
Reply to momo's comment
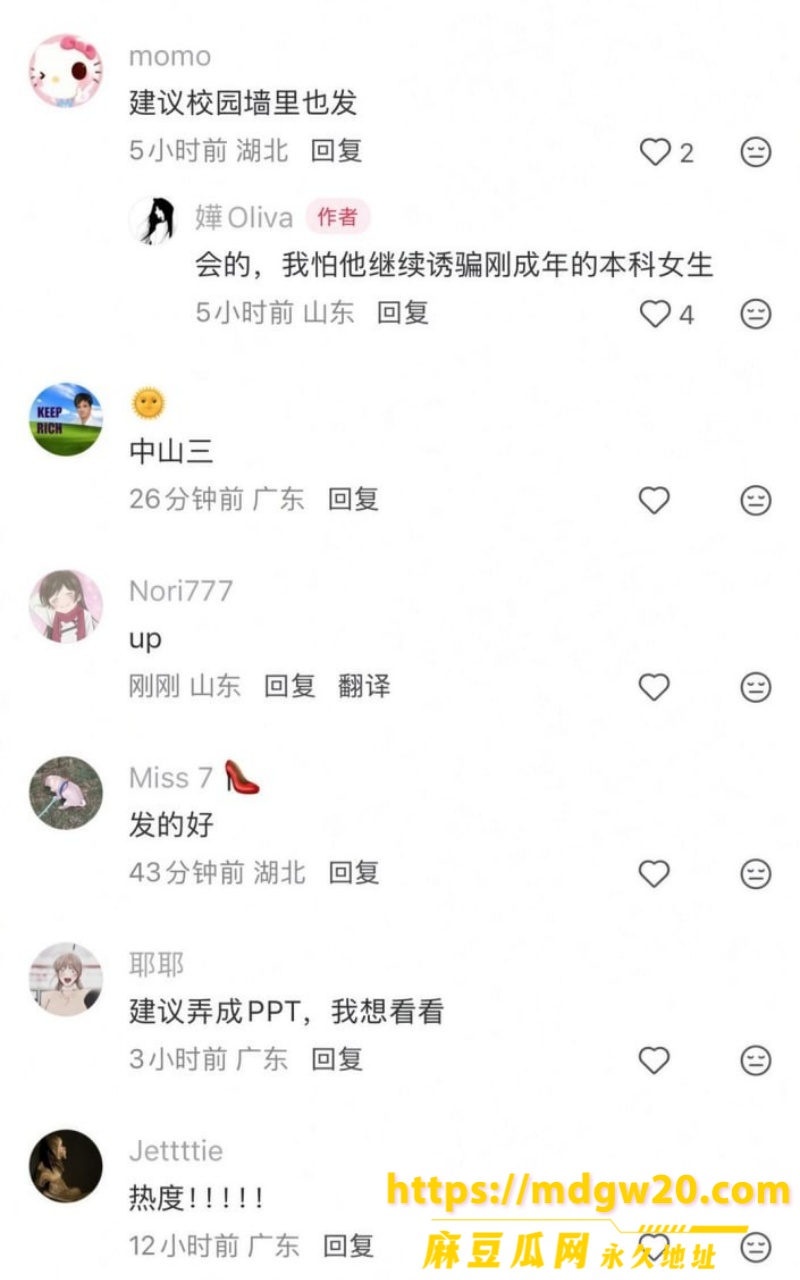[x=336, y=151]
